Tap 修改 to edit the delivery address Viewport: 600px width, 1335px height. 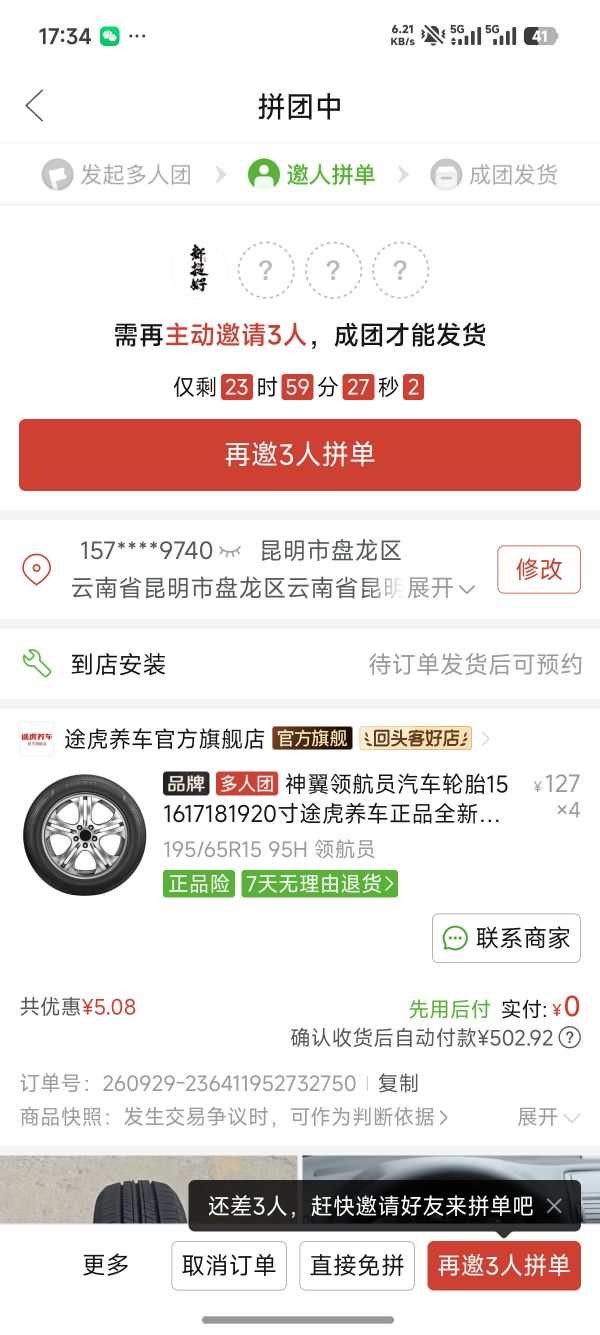pos(539,569)
